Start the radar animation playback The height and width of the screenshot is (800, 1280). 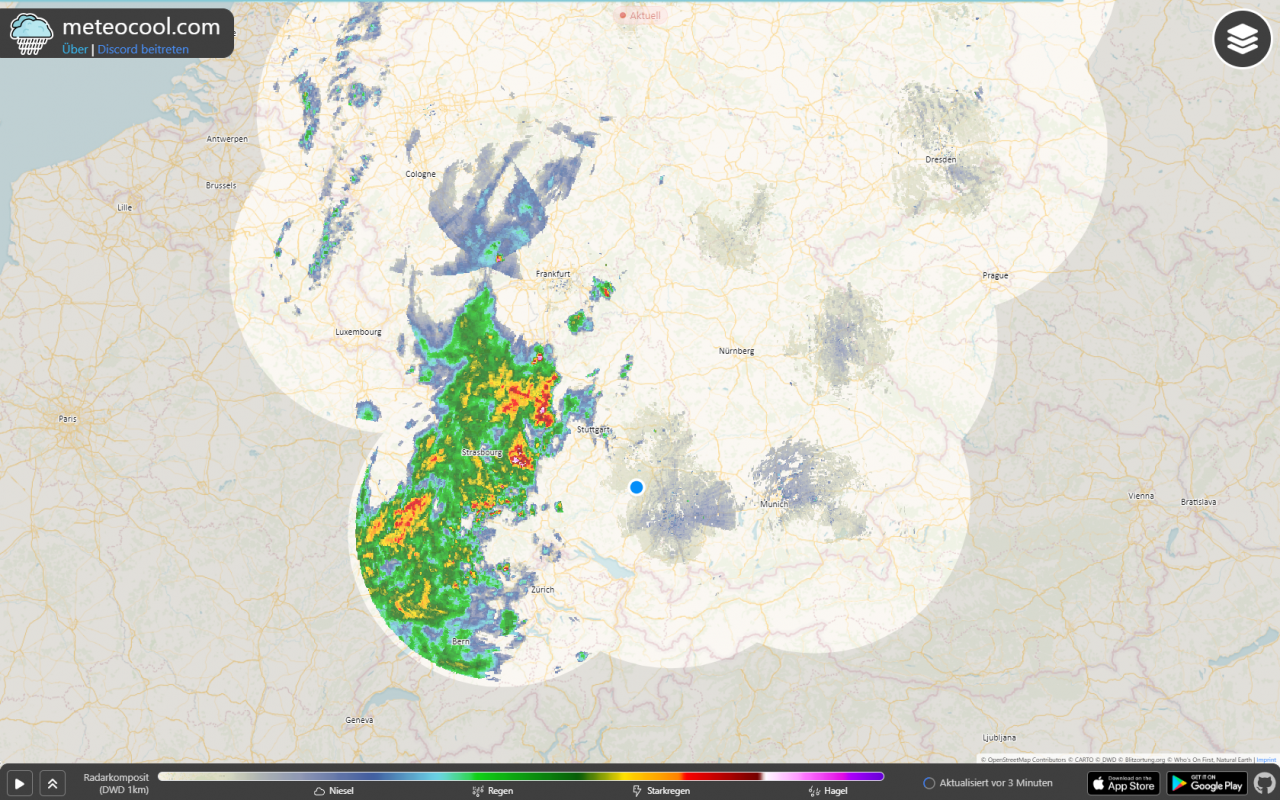pos(19,783)
